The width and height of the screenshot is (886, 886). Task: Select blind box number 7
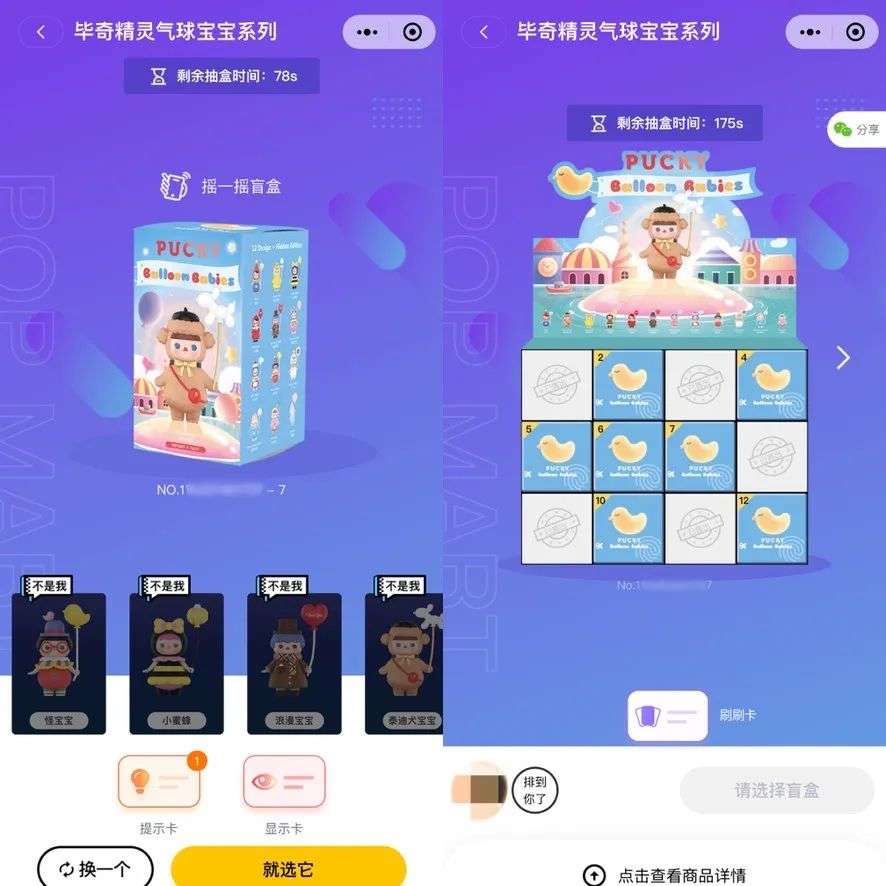tap(700, 456)
